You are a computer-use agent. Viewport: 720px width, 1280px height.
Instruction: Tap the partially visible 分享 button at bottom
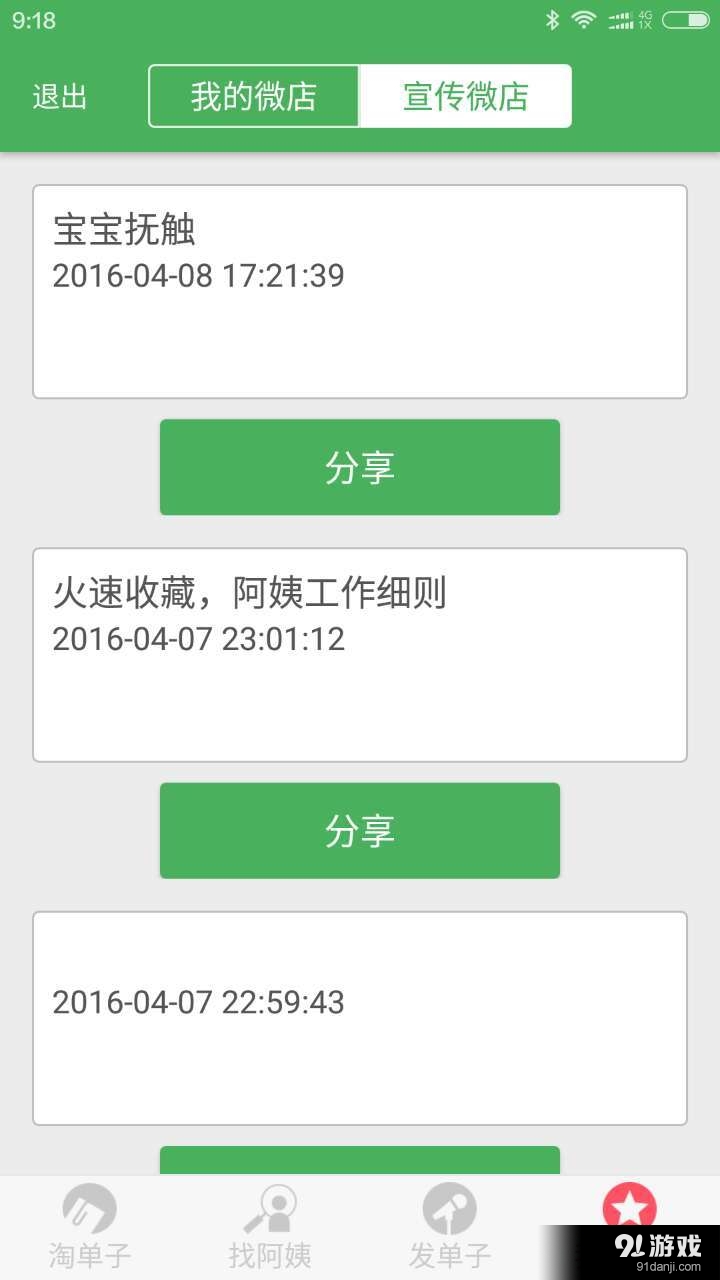(x=360, y=1160)
